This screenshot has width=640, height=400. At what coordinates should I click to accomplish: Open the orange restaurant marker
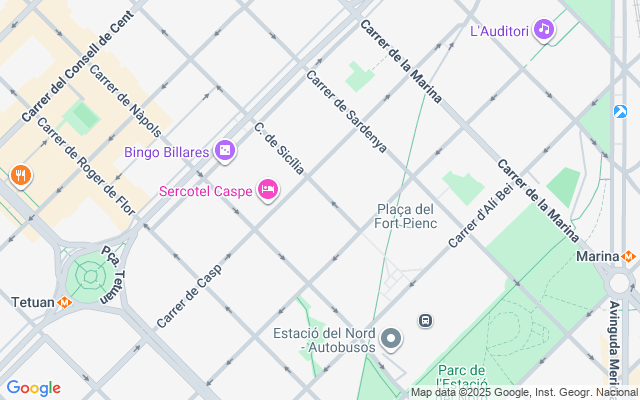[x=19, y=177]
